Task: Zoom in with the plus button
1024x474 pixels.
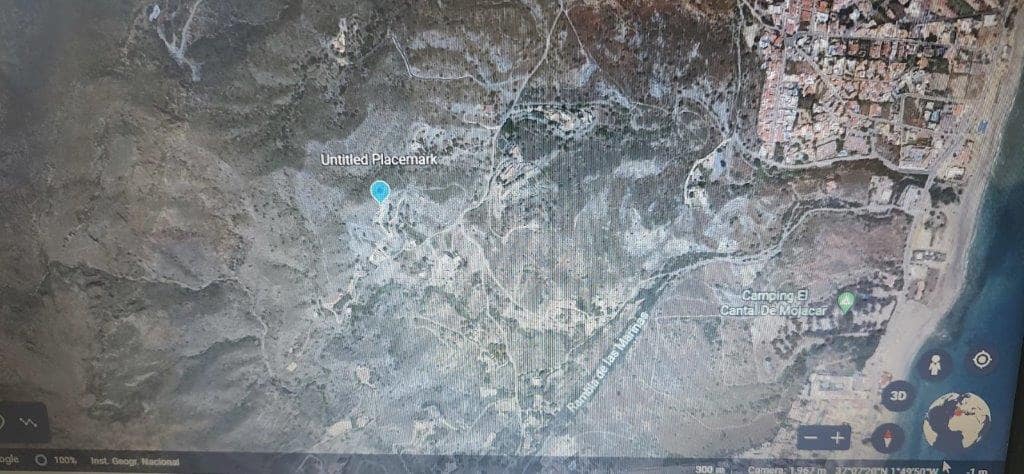Action: pos(838,437)
